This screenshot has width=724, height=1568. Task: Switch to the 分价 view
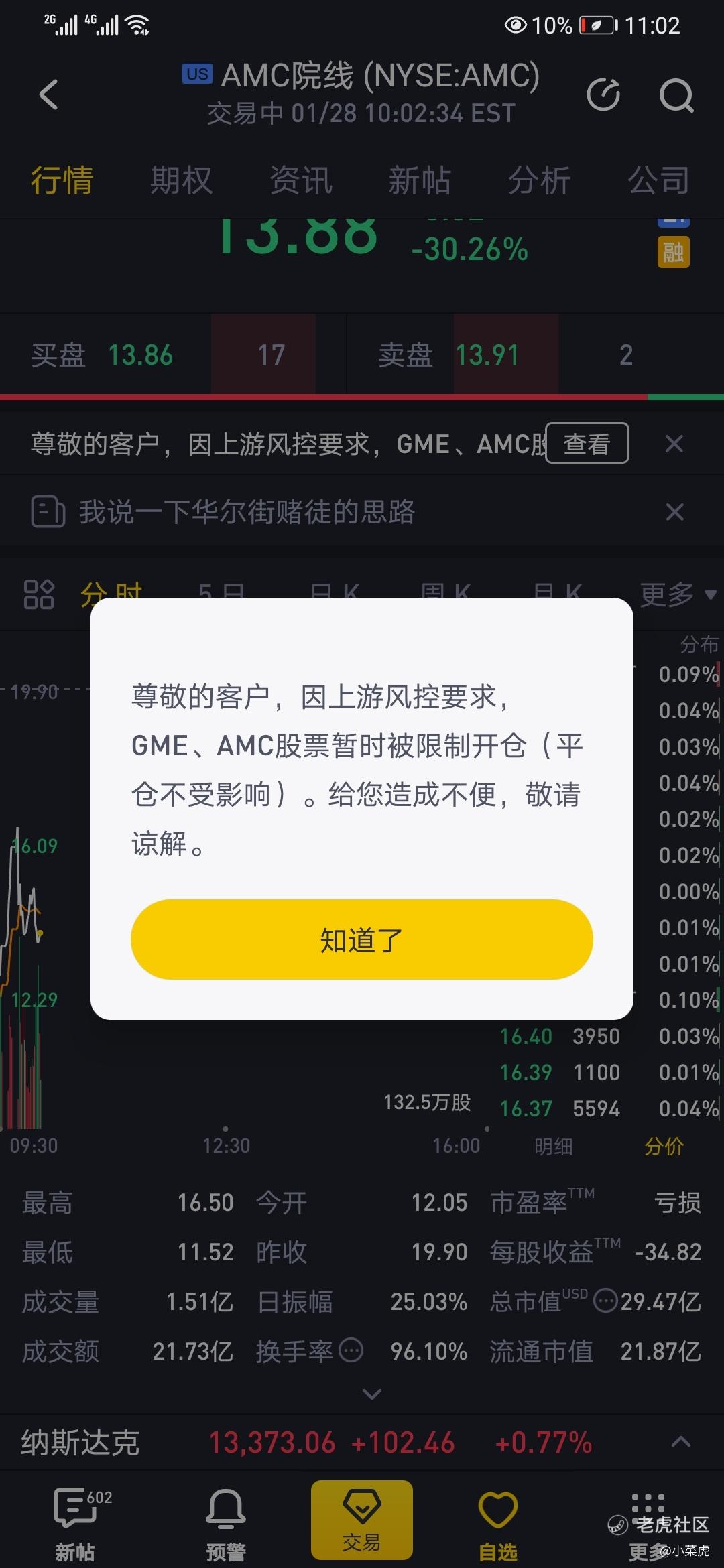[x=664, y=1147]
